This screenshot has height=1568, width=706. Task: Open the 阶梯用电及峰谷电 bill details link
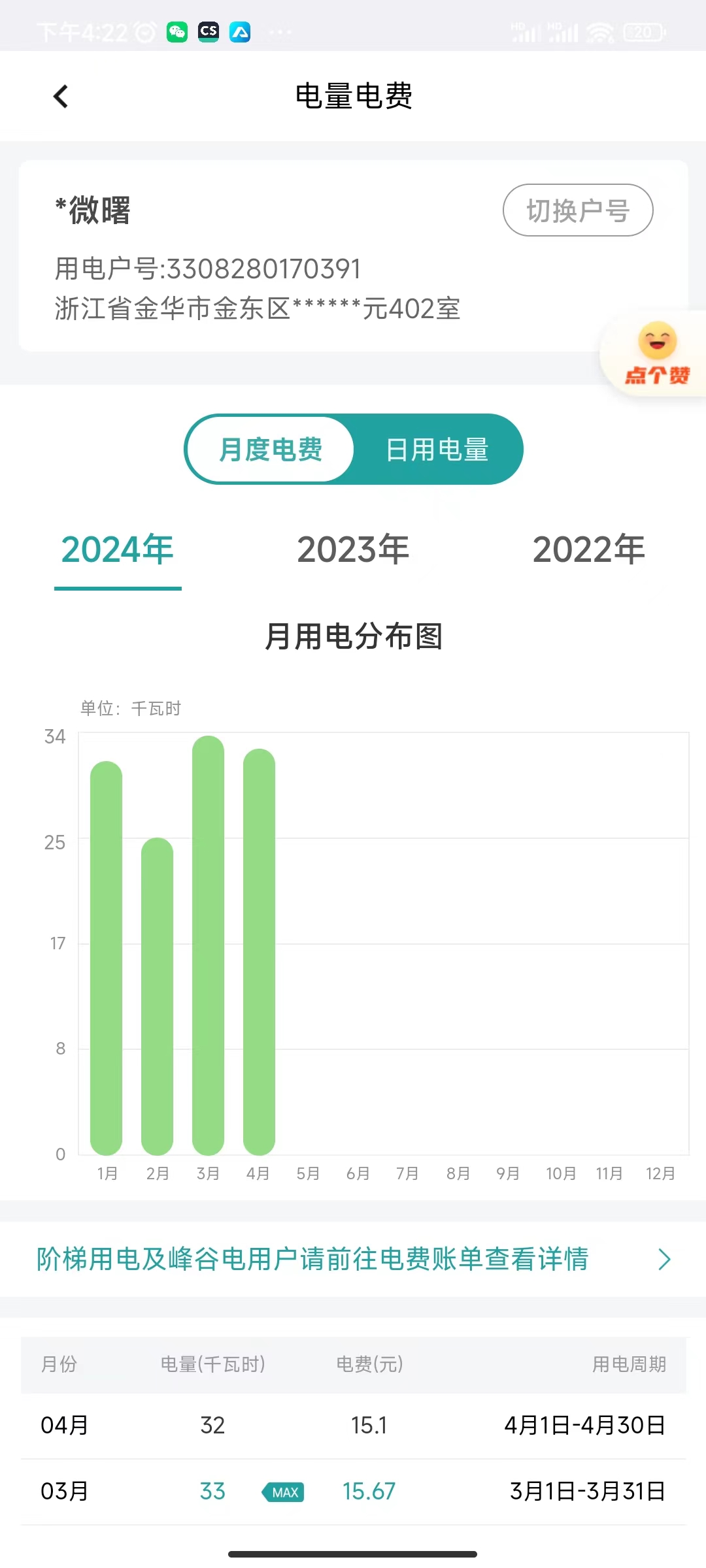353,1259
